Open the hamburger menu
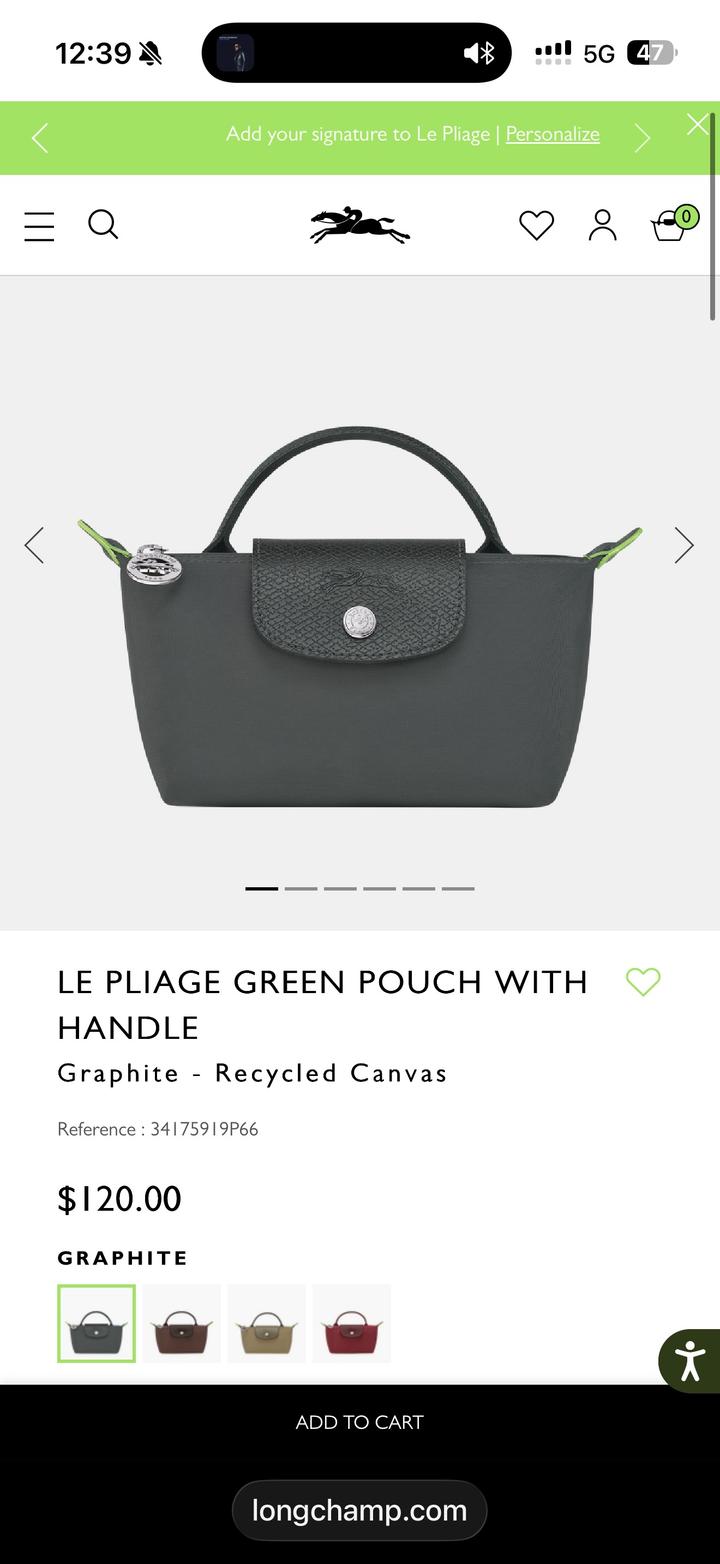Screen dimensions: 720x1564 39,226
